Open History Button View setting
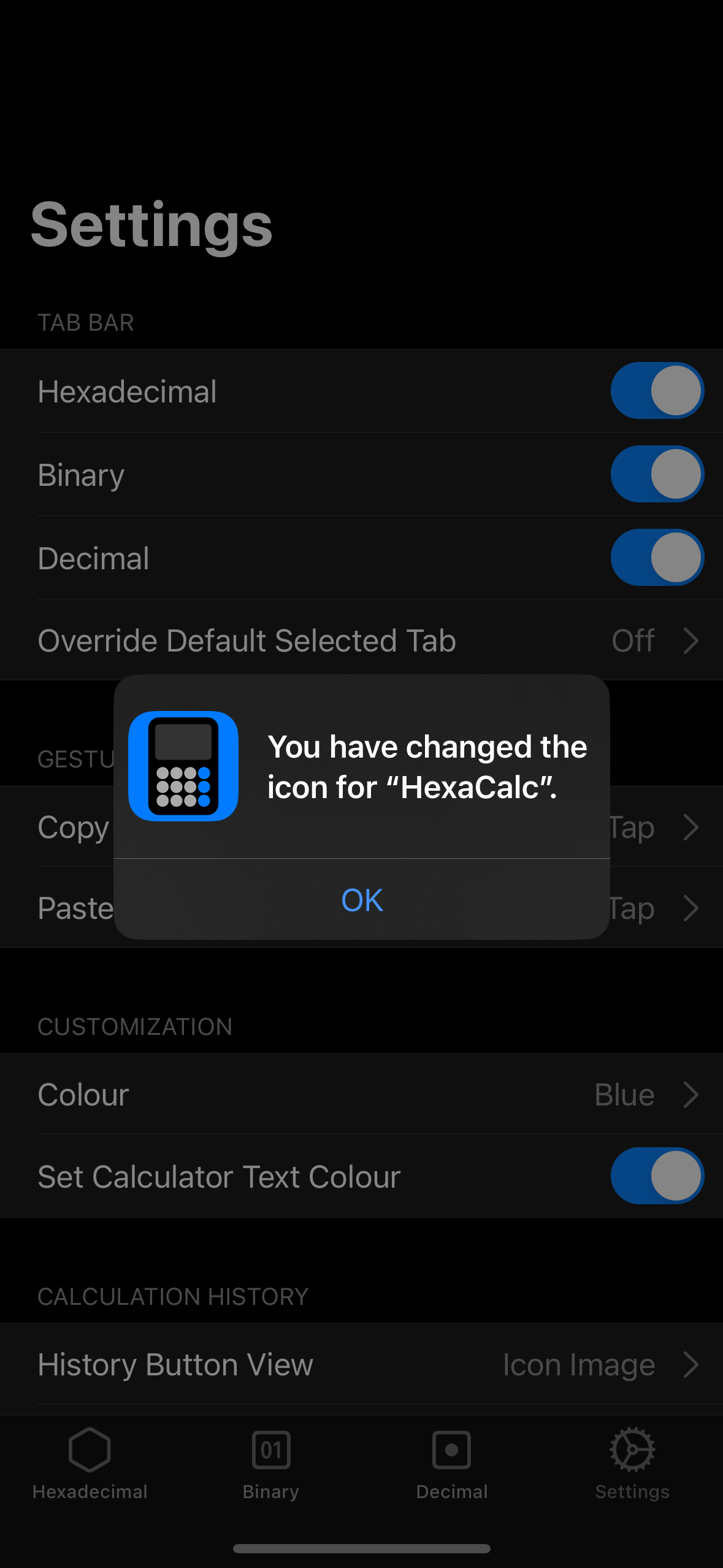Screen dimensions: 723x1568 [x=362, y=1365]
